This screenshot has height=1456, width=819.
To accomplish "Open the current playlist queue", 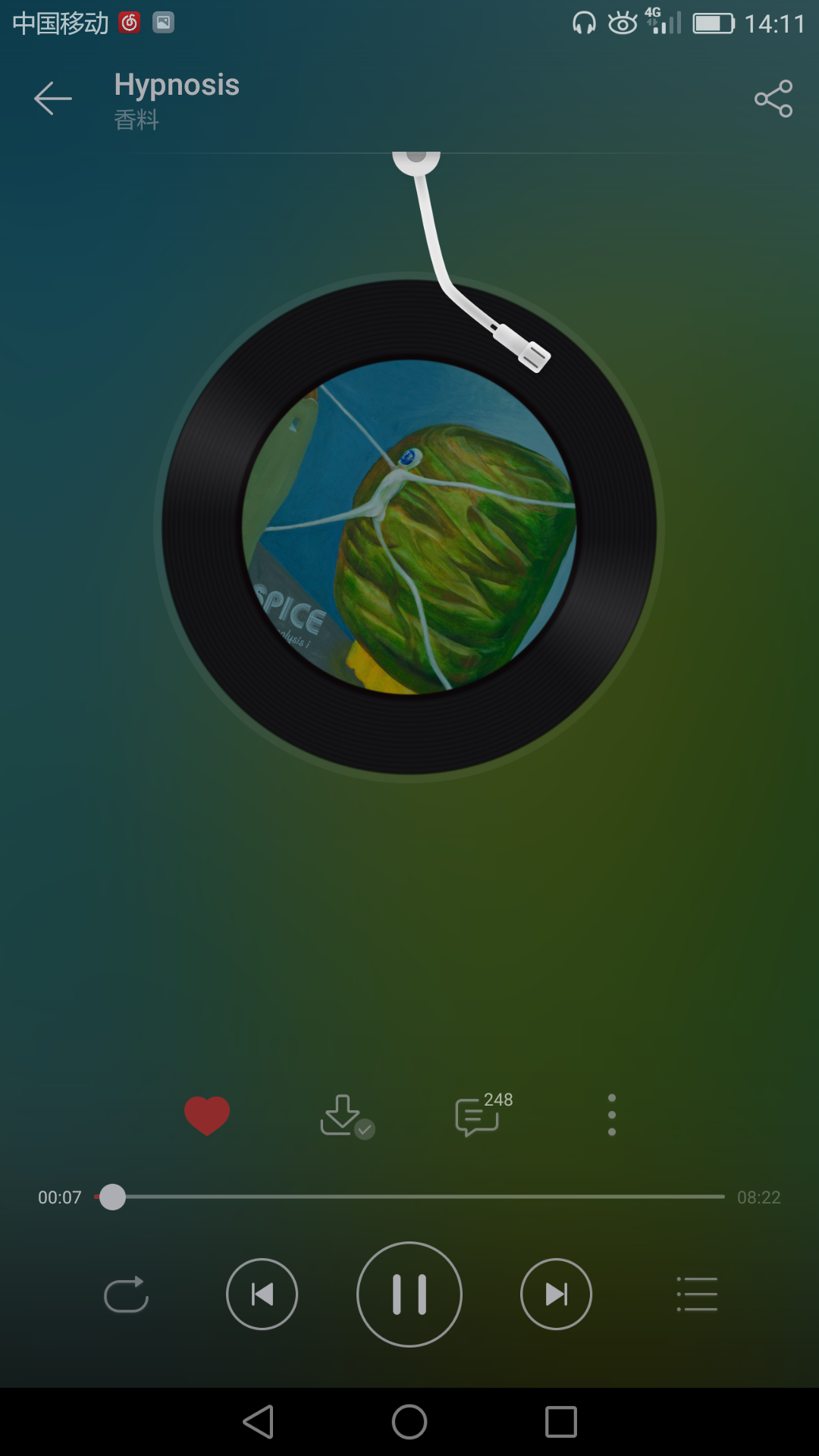I will tap(697, 1294).
